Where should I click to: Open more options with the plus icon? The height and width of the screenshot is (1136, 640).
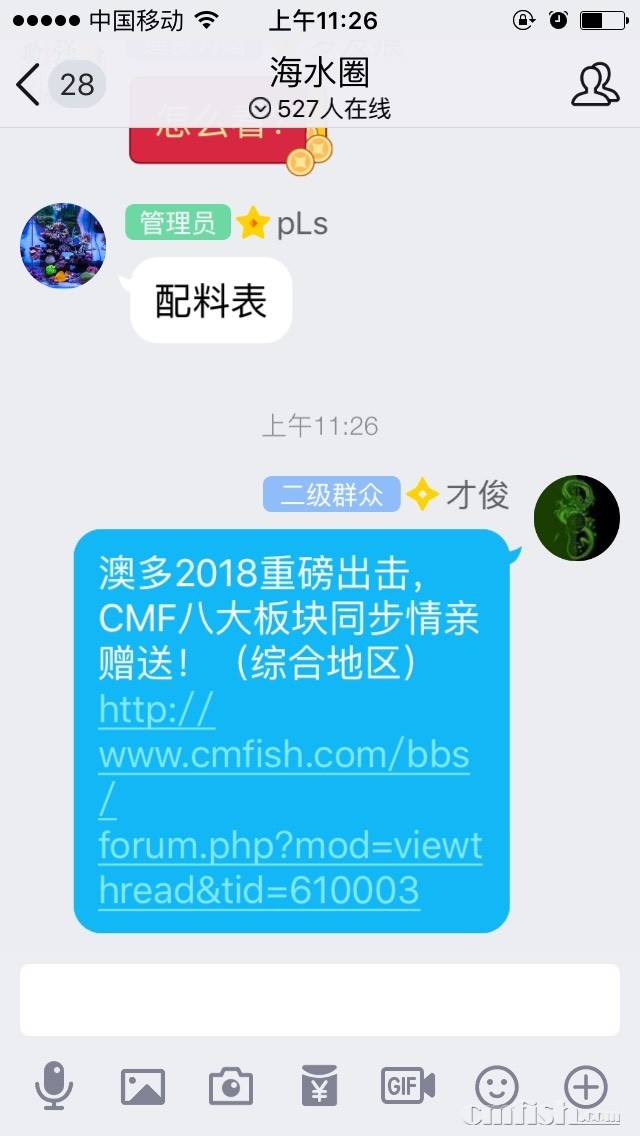(586, 1086)
